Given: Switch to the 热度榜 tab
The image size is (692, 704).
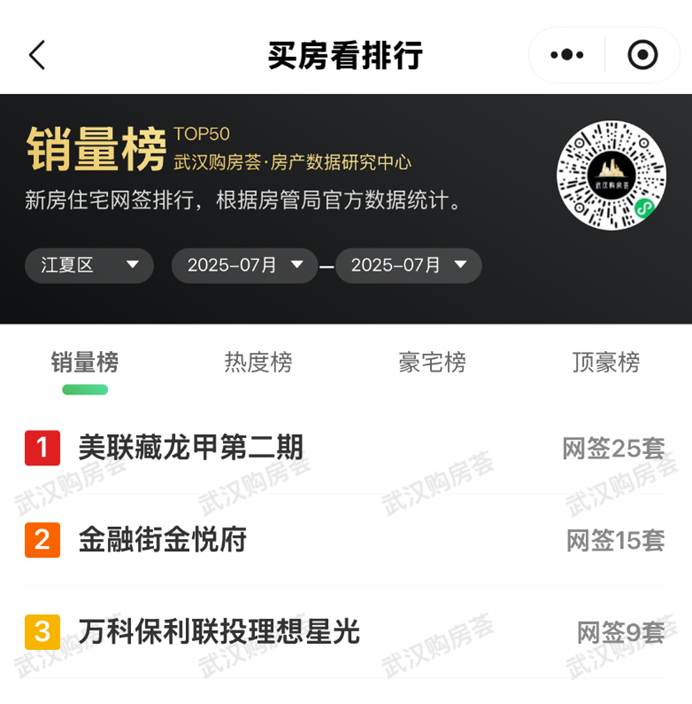Looking at the screenshot, I should click(258, 362).
